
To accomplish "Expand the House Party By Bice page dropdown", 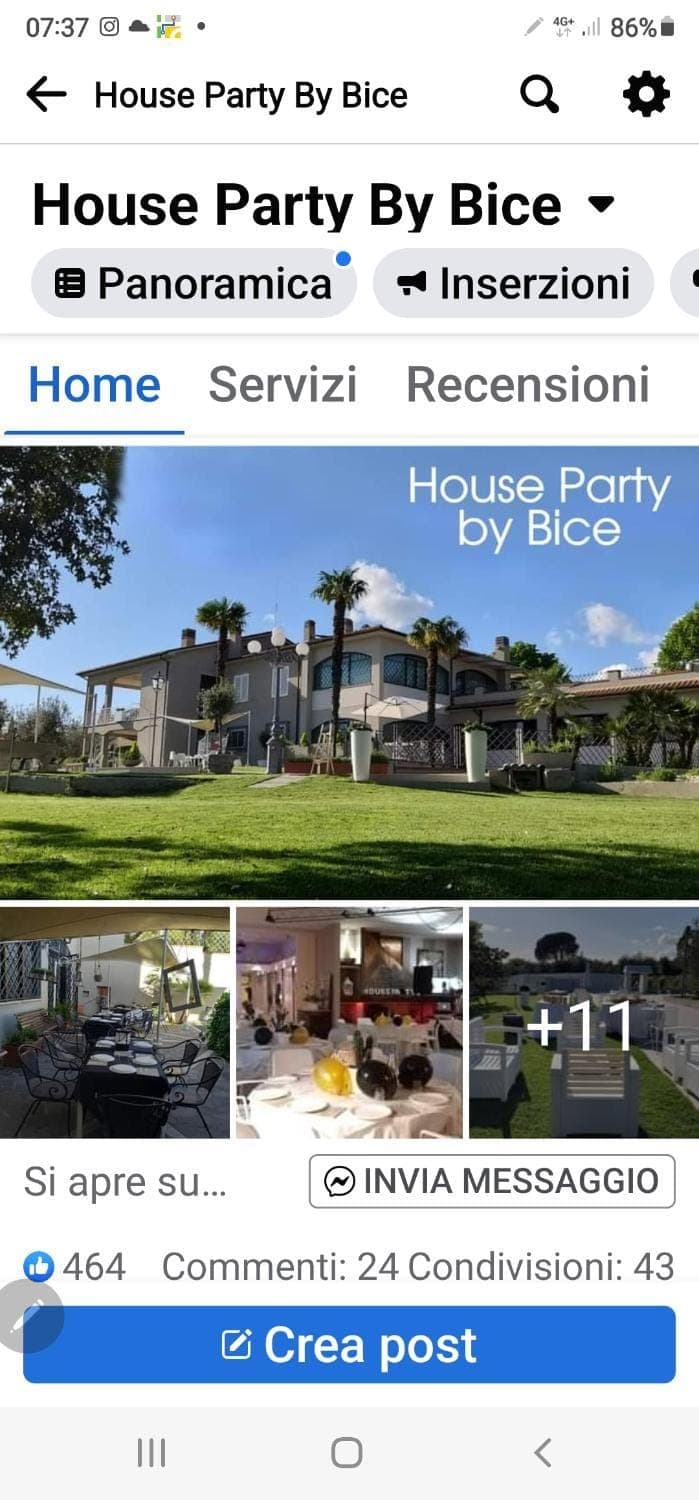I will [600, 205].
